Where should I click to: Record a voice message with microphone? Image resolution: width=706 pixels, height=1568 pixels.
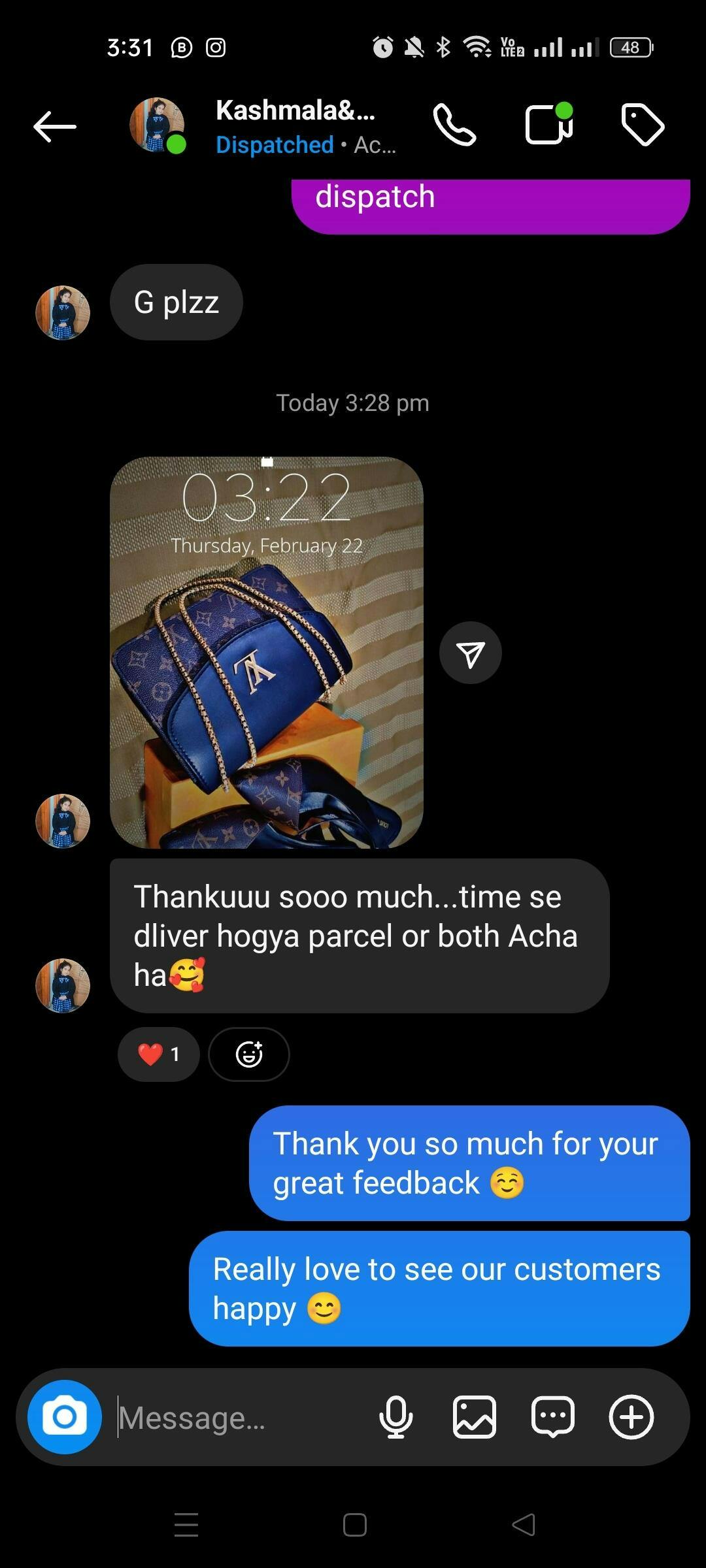396,1417
